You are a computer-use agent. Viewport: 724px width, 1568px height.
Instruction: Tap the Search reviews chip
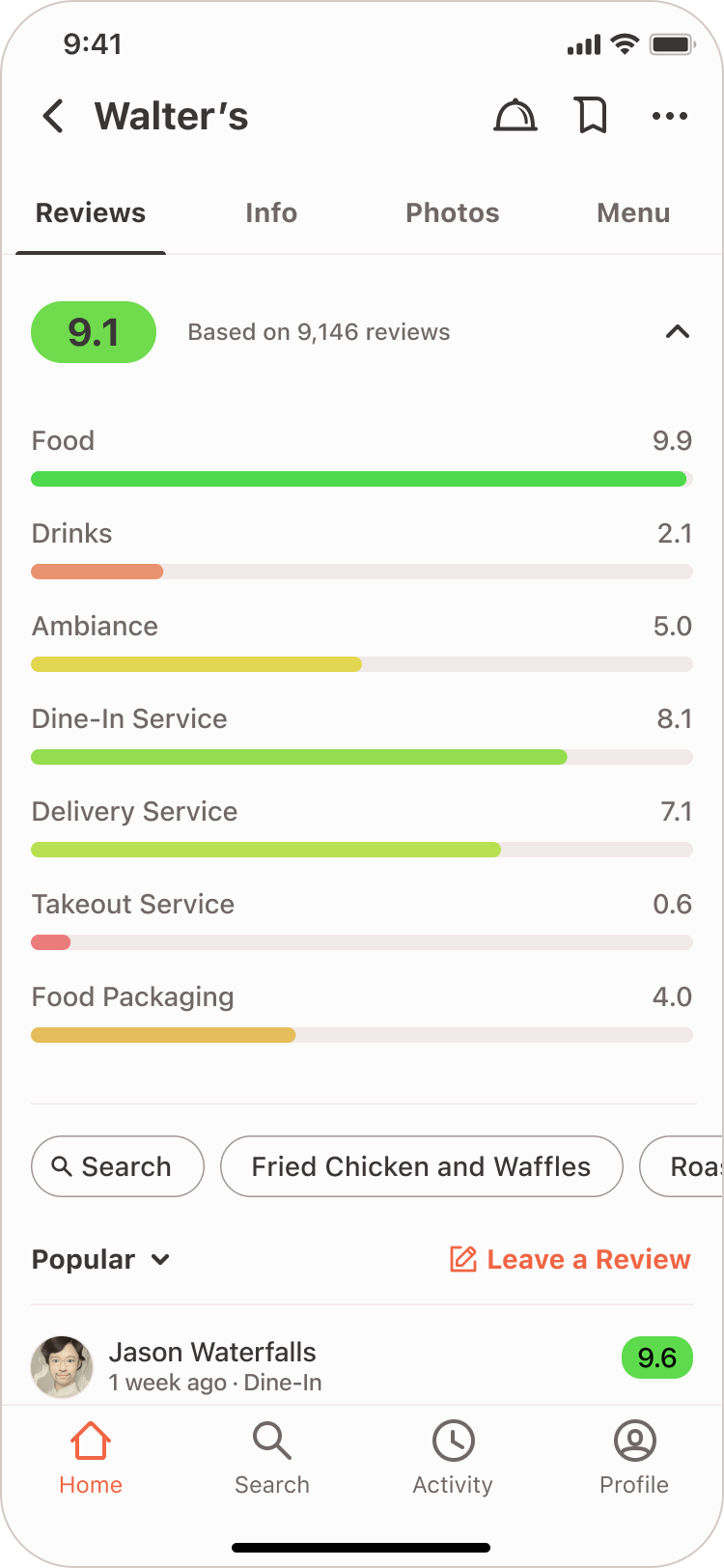click(x=117, y=1166)
